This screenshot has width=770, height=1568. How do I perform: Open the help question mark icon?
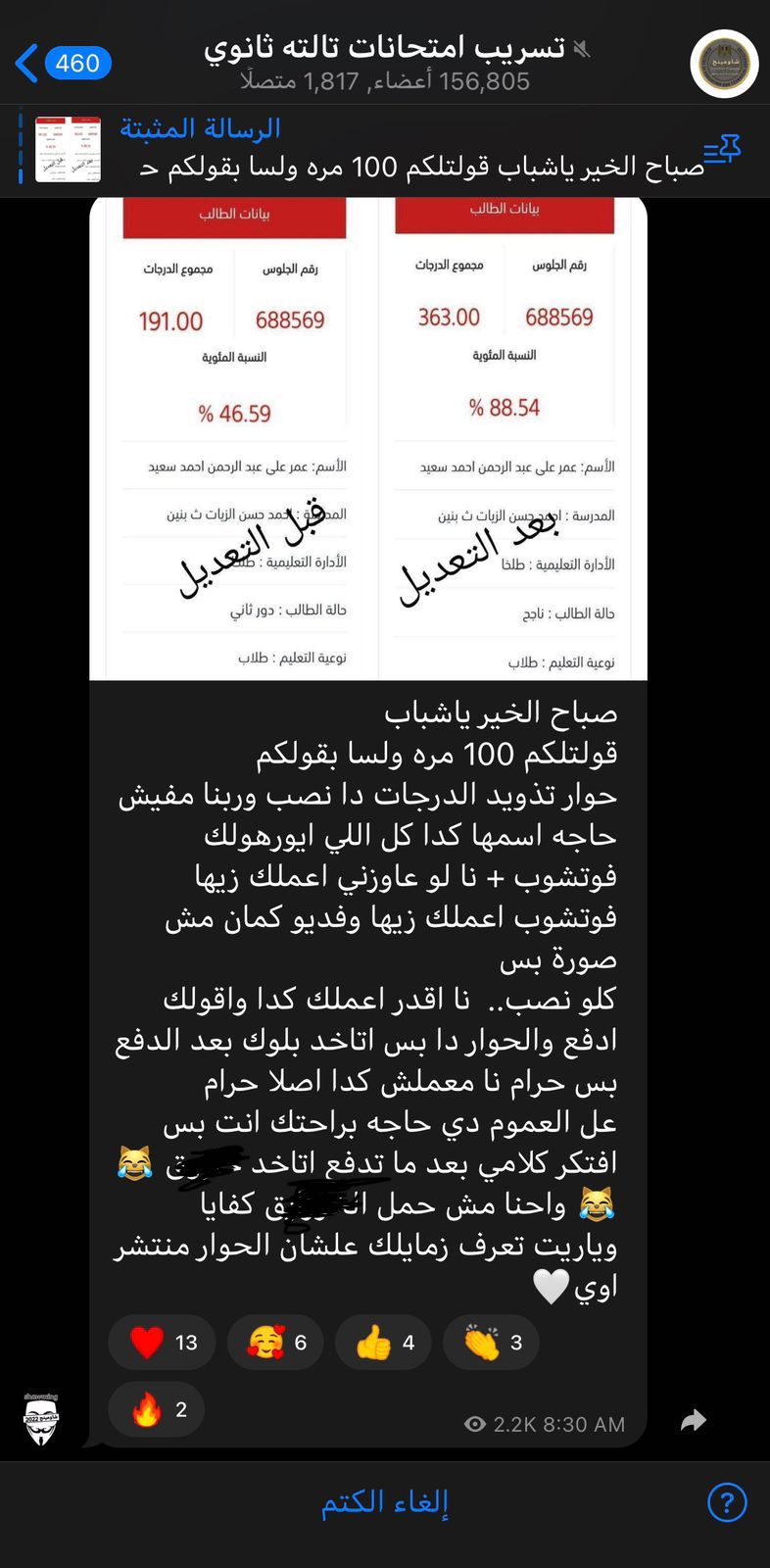[727, 1501]
